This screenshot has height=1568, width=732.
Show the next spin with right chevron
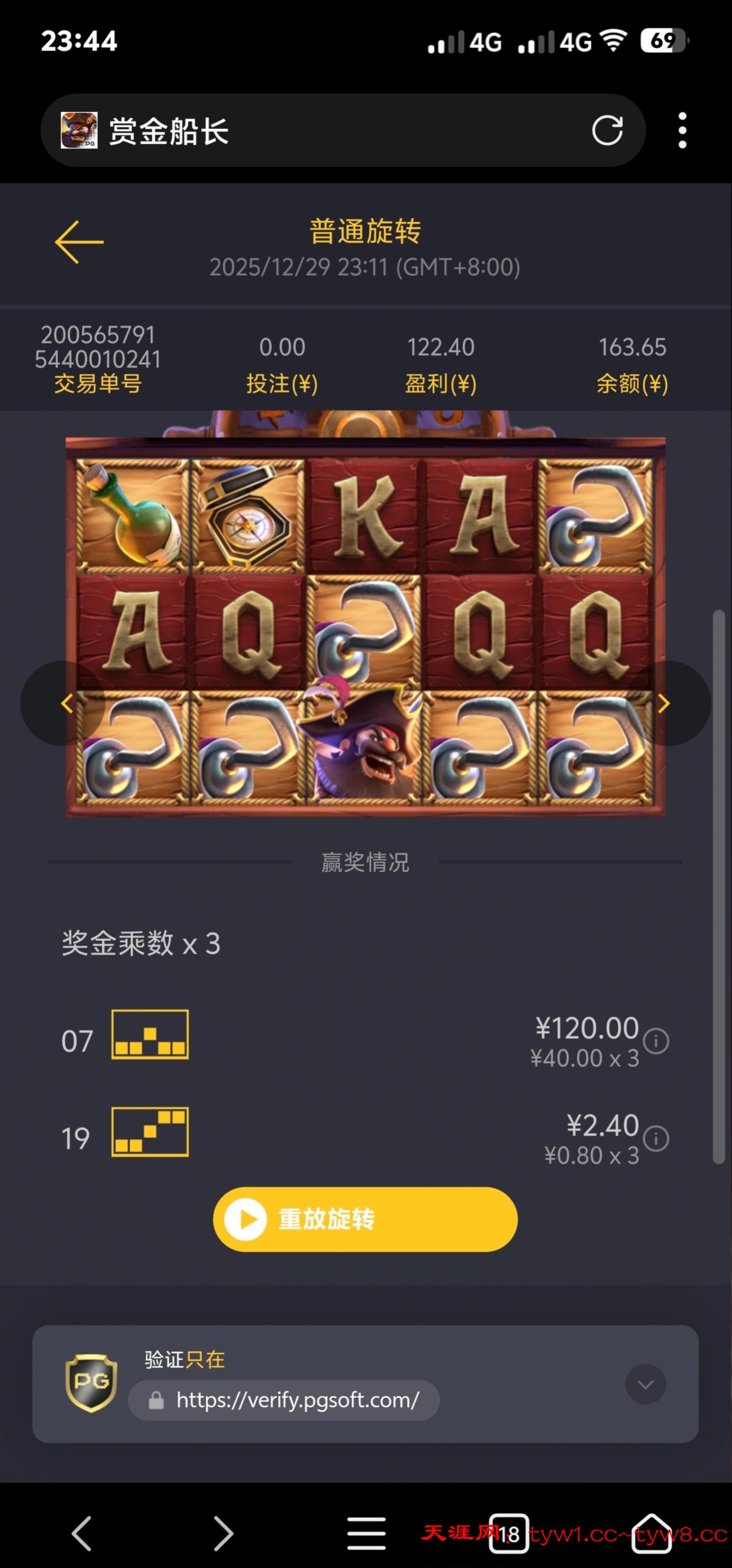click(665, 703)
